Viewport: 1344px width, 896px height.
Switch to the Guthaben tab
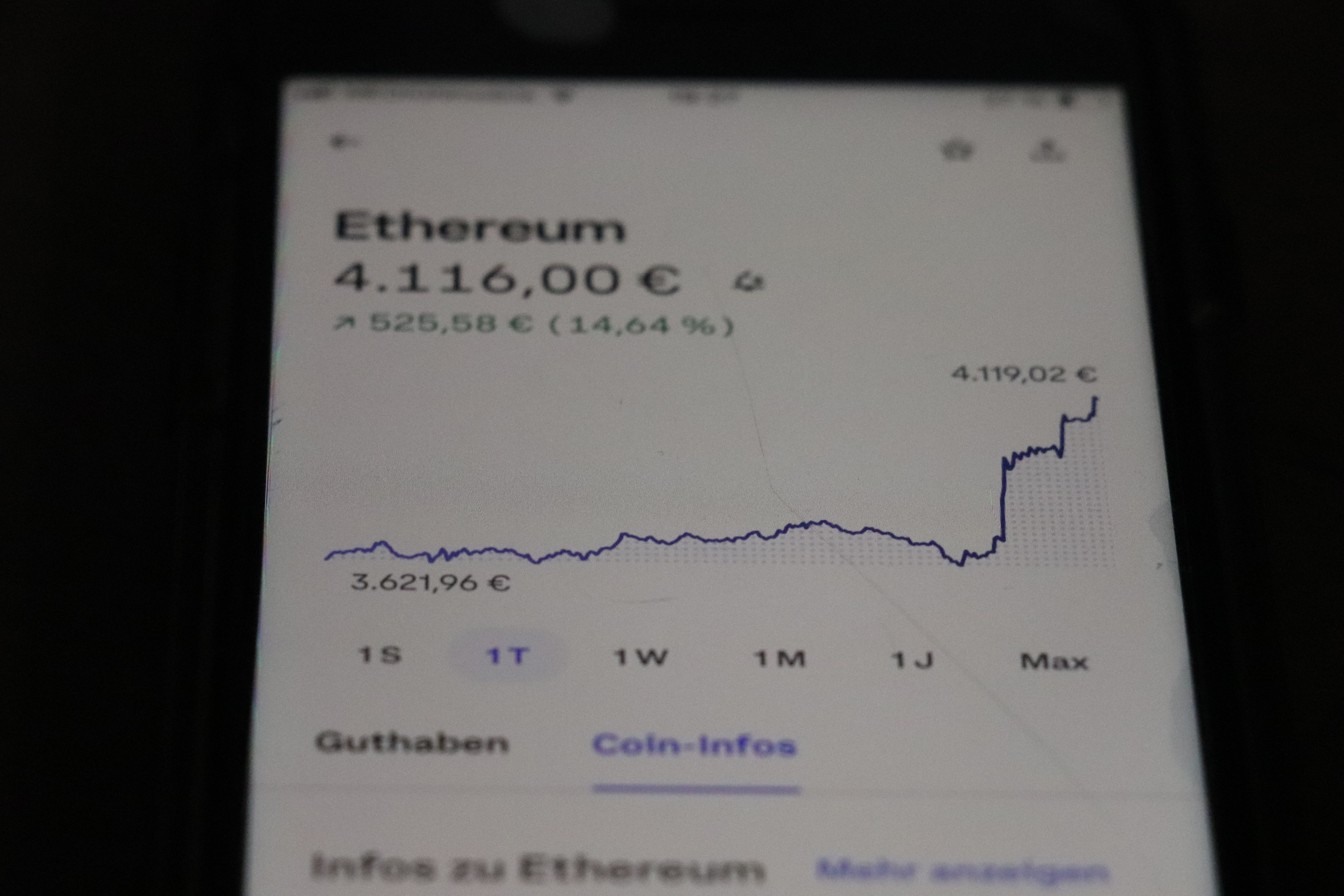412,743
